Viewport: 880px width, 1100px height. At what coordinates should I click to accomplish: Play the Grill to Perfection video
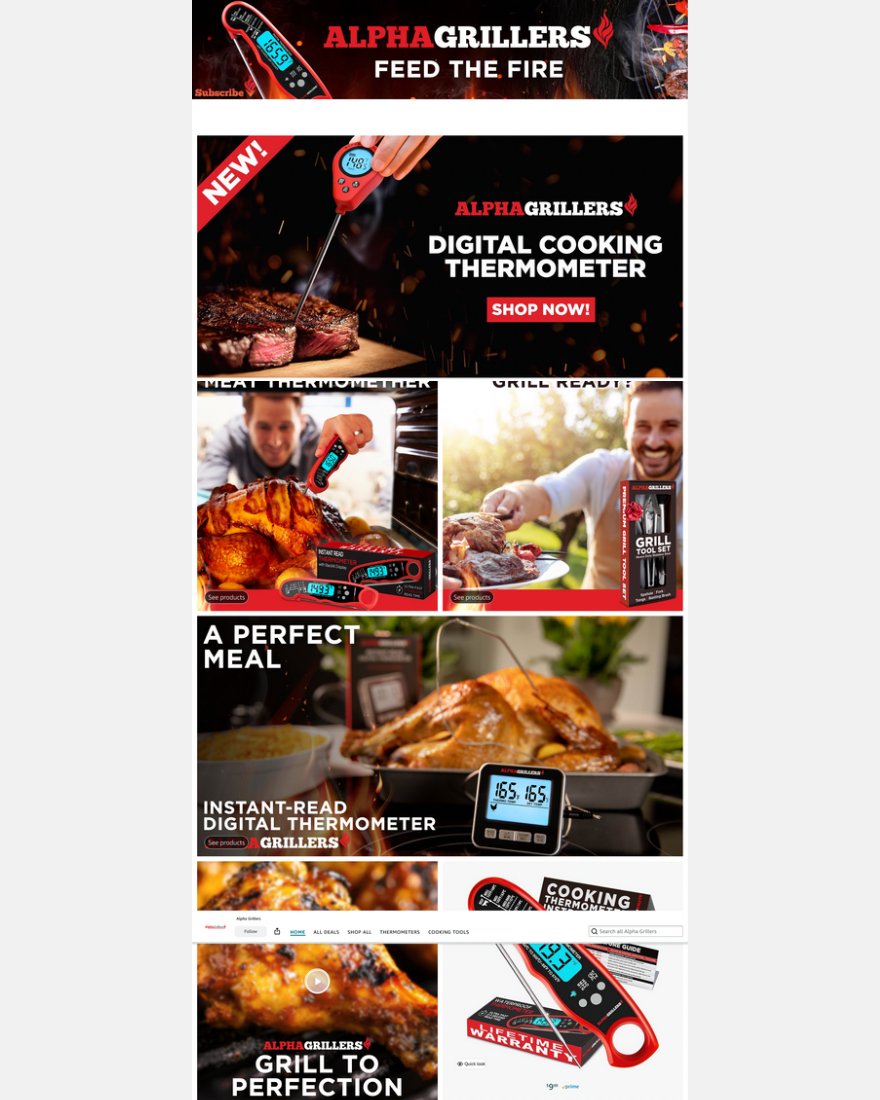click(x=317, y=981)
